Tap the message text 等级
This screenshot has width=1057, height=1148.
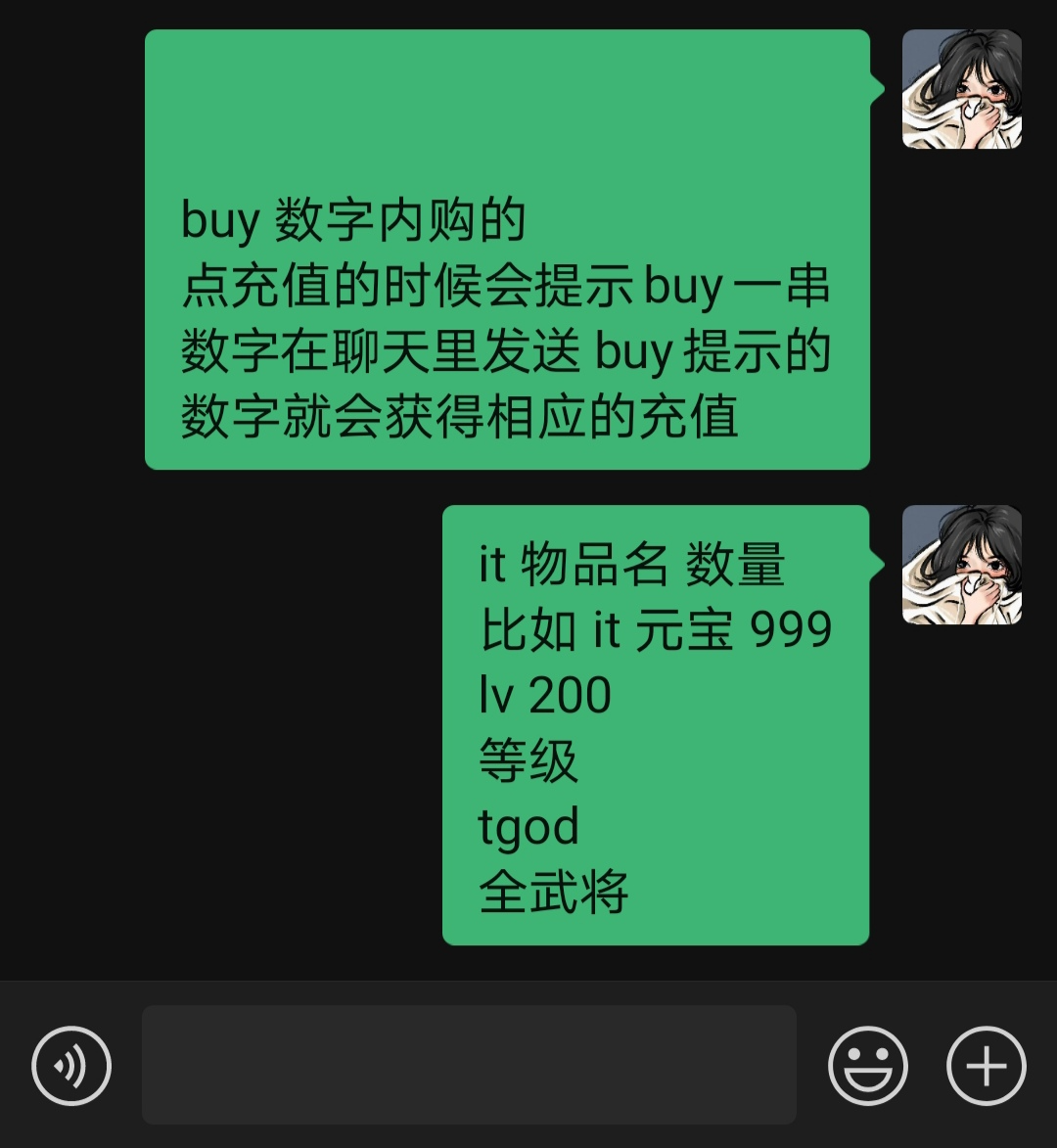coord(528,761)
